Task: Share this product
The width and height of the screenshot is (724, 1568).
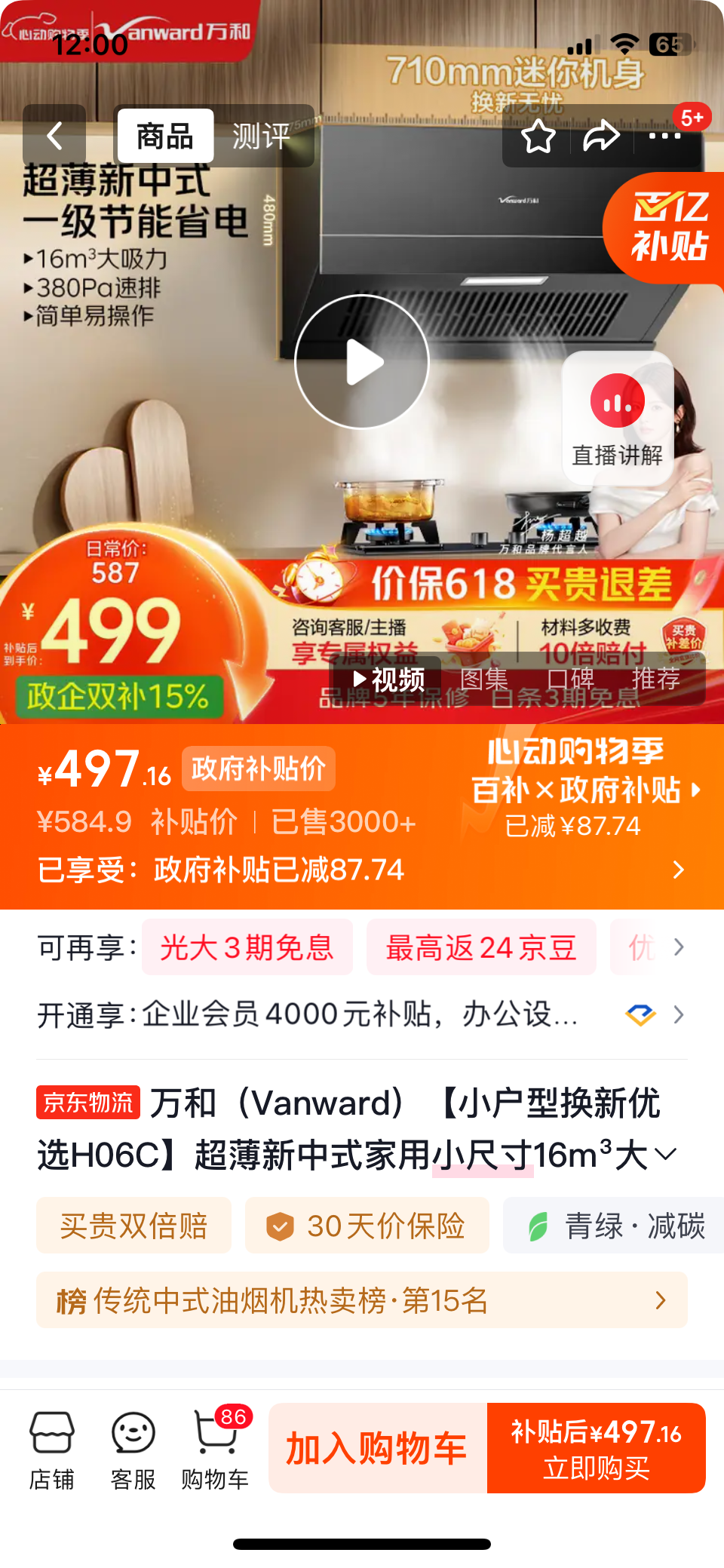Action: (x=601, y=137)
